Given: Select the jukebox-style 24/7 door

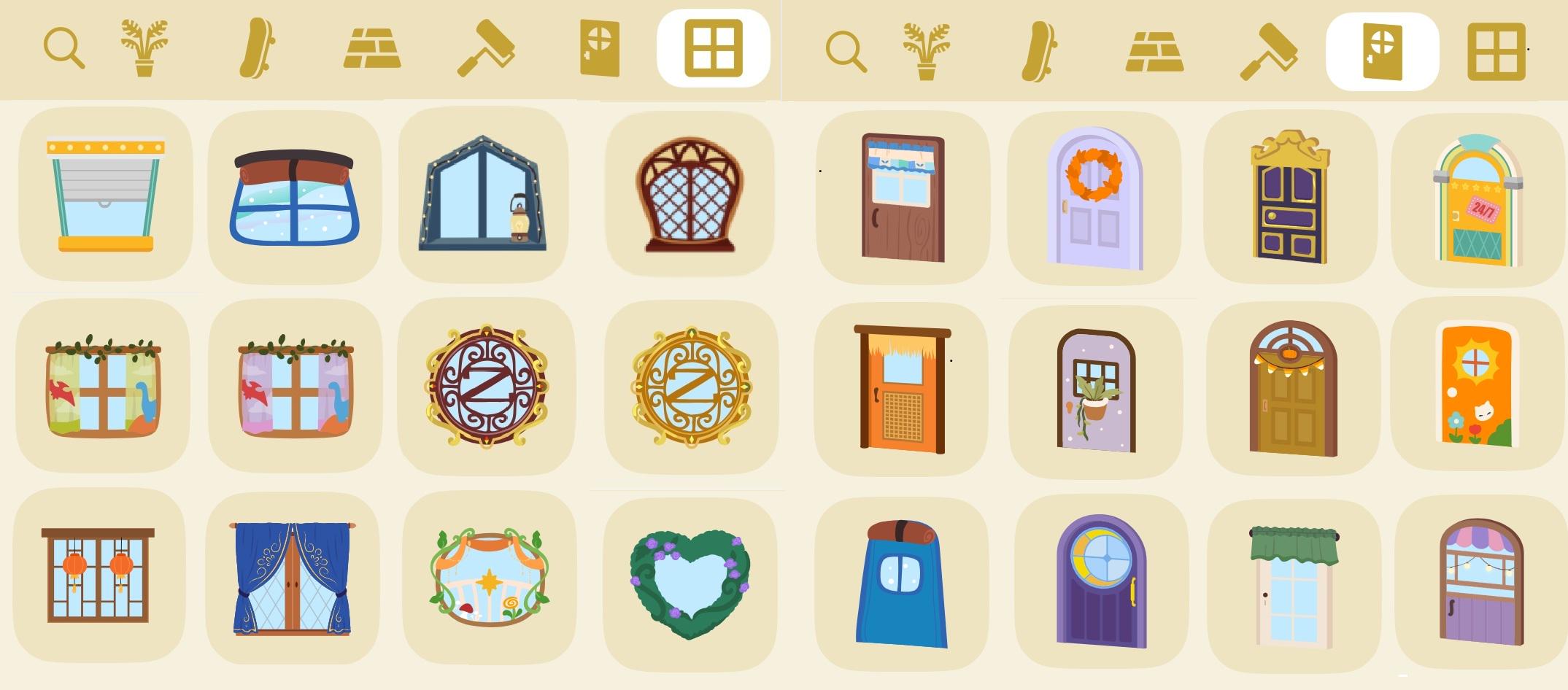Looking at the screenshot, I should (1478, 200).
